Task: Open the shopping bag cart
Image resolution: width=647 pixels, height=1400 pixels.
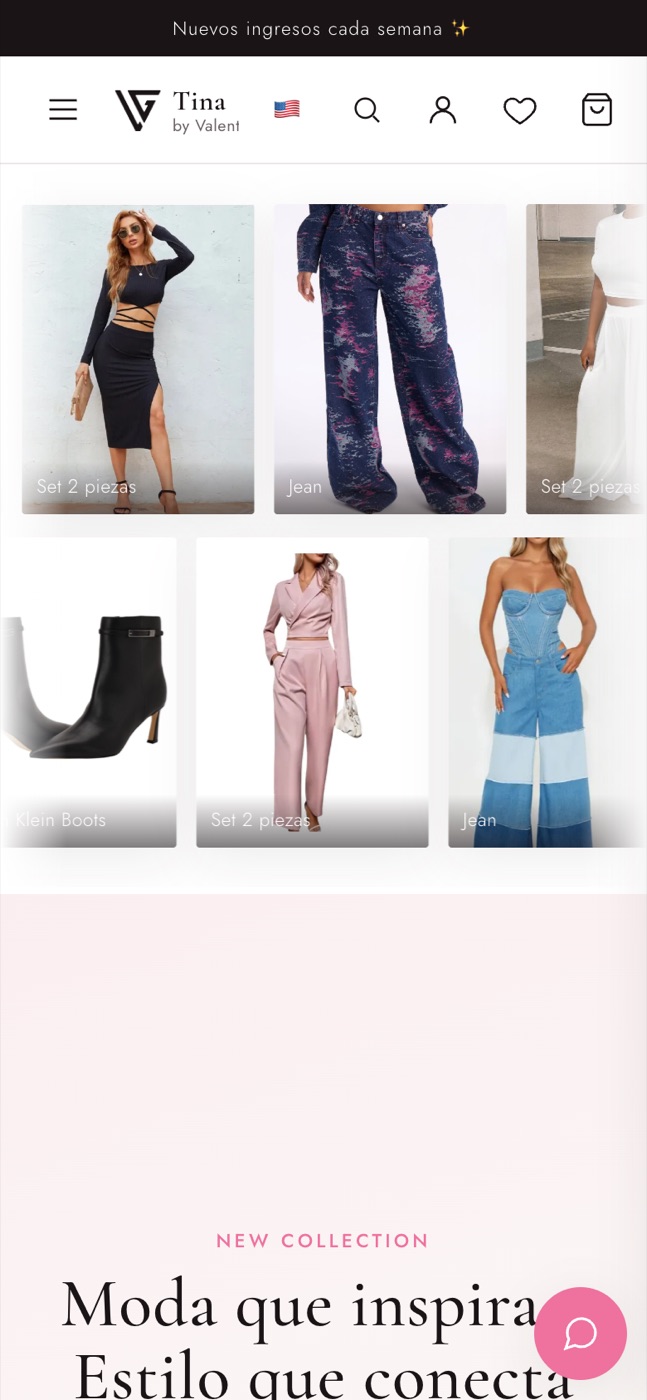Action: click(x=597, y=110)
